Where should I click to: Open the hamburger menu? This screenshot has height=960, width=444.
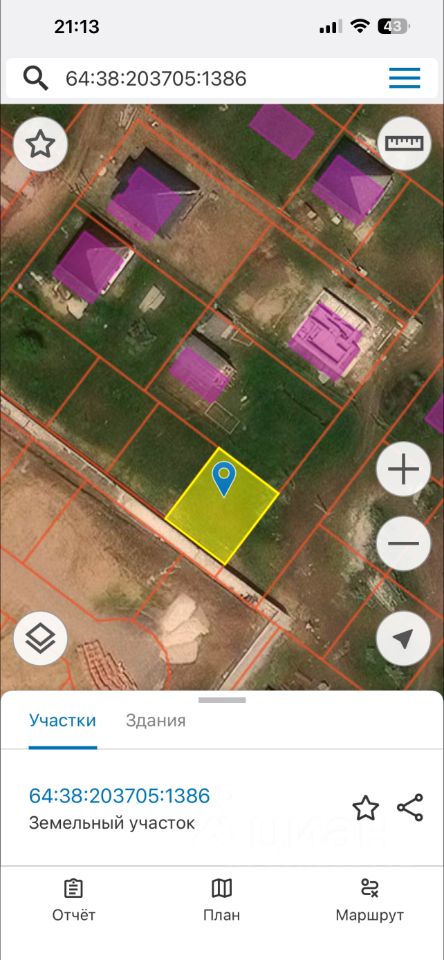(x=404, y=78)
